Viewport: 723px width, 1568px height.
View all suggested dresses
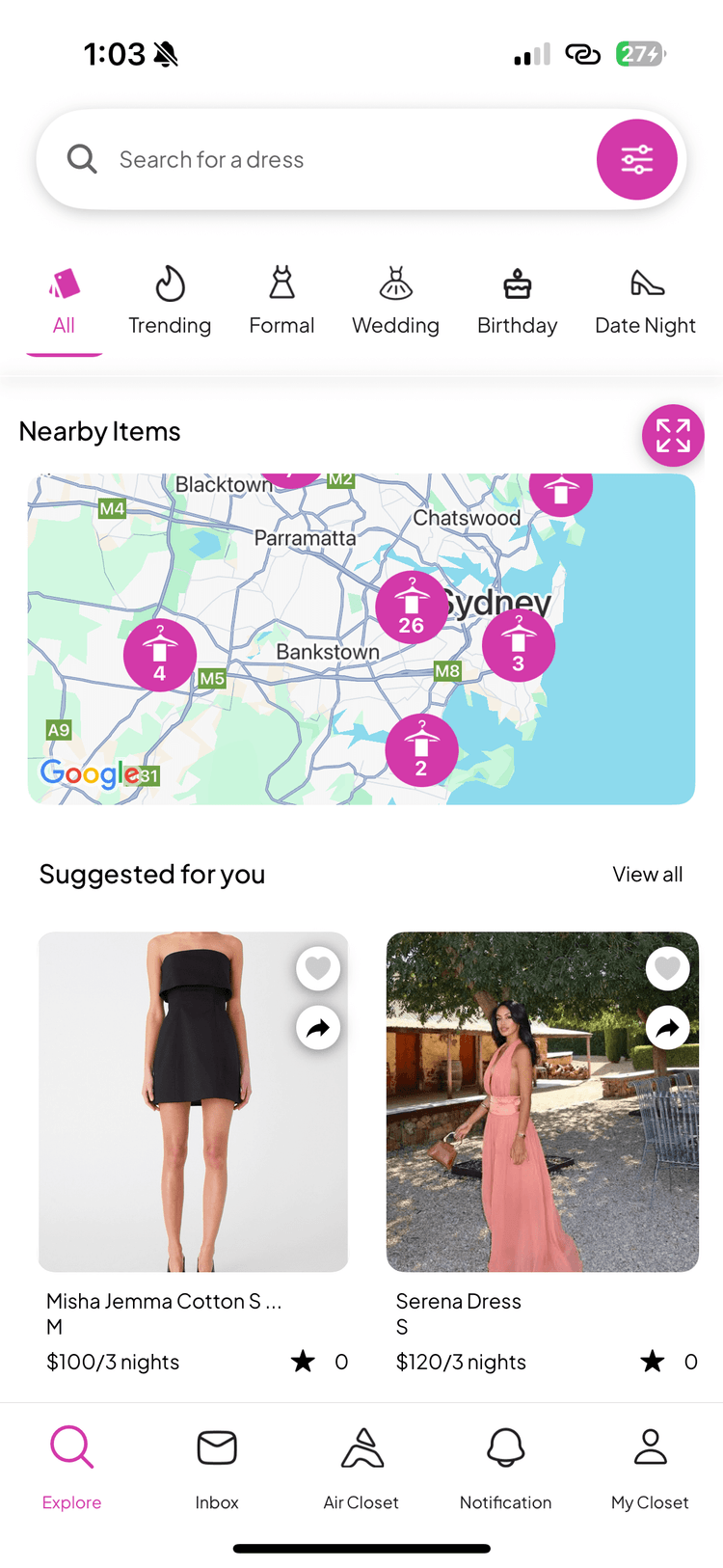(647, 874)
